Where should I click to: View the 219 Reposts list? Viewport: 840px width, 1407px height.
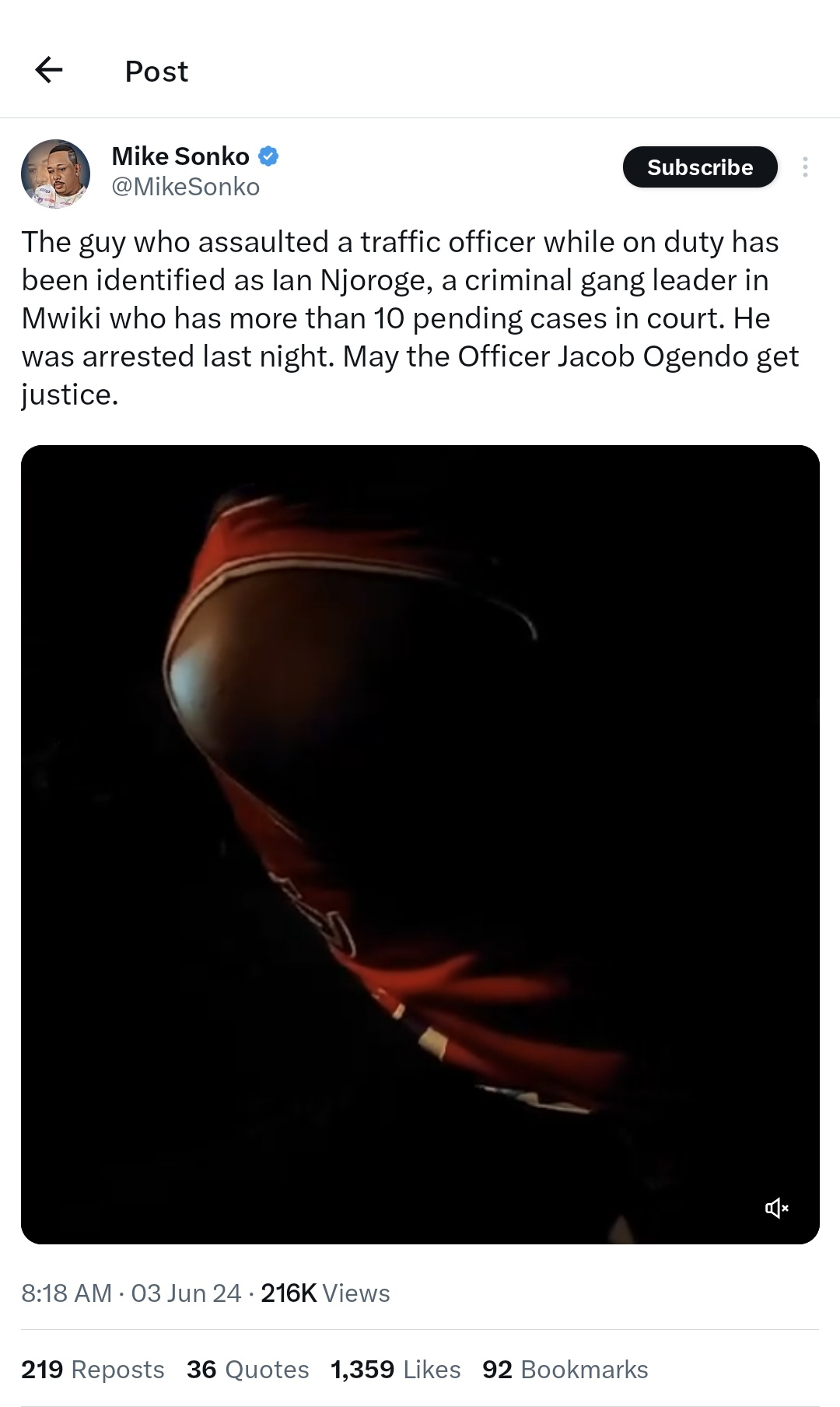pos(93,1370)
